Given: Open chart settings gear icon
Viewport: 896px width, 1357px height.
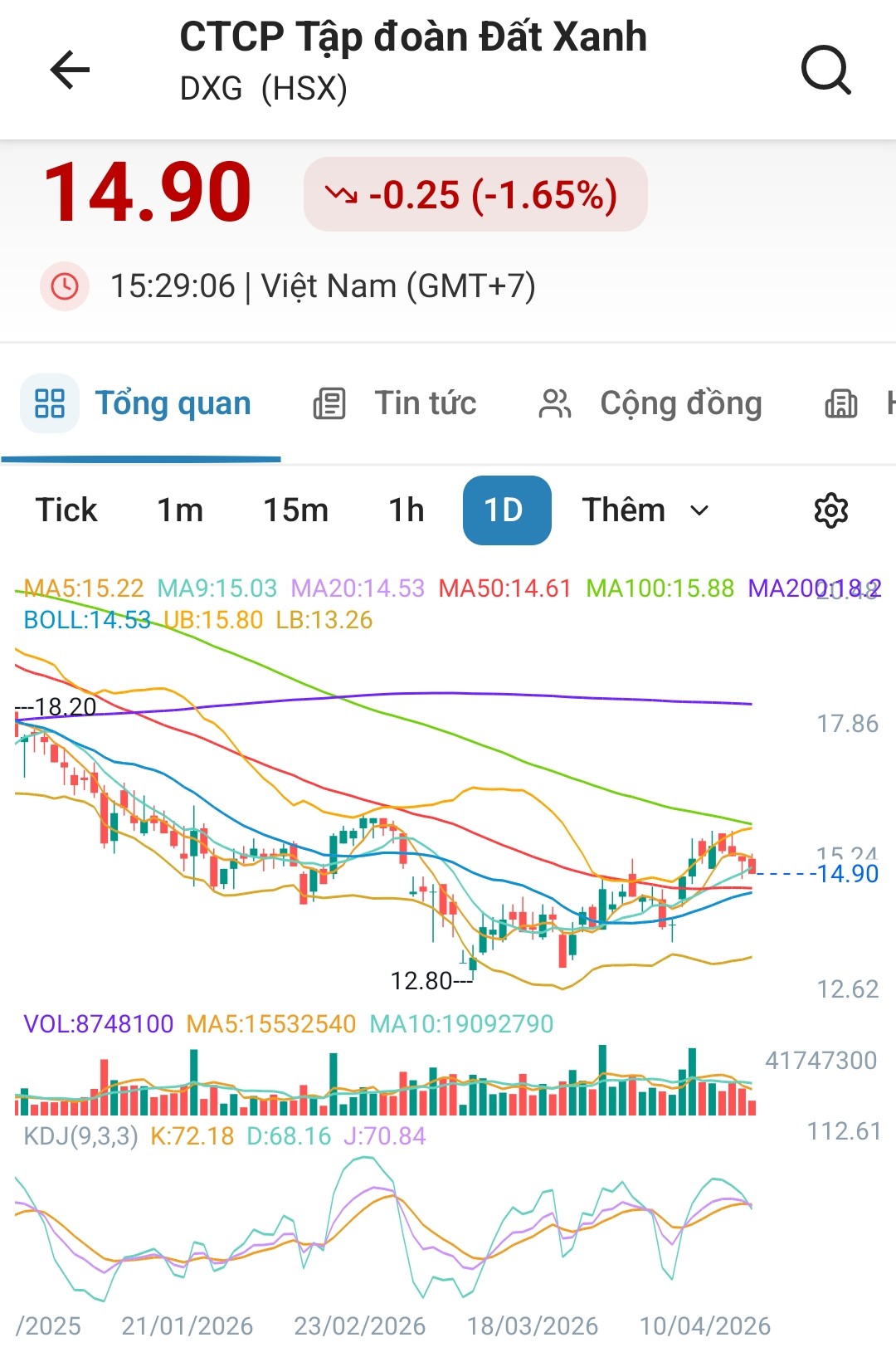Looking at the screenshot, I should pos(830,510).
